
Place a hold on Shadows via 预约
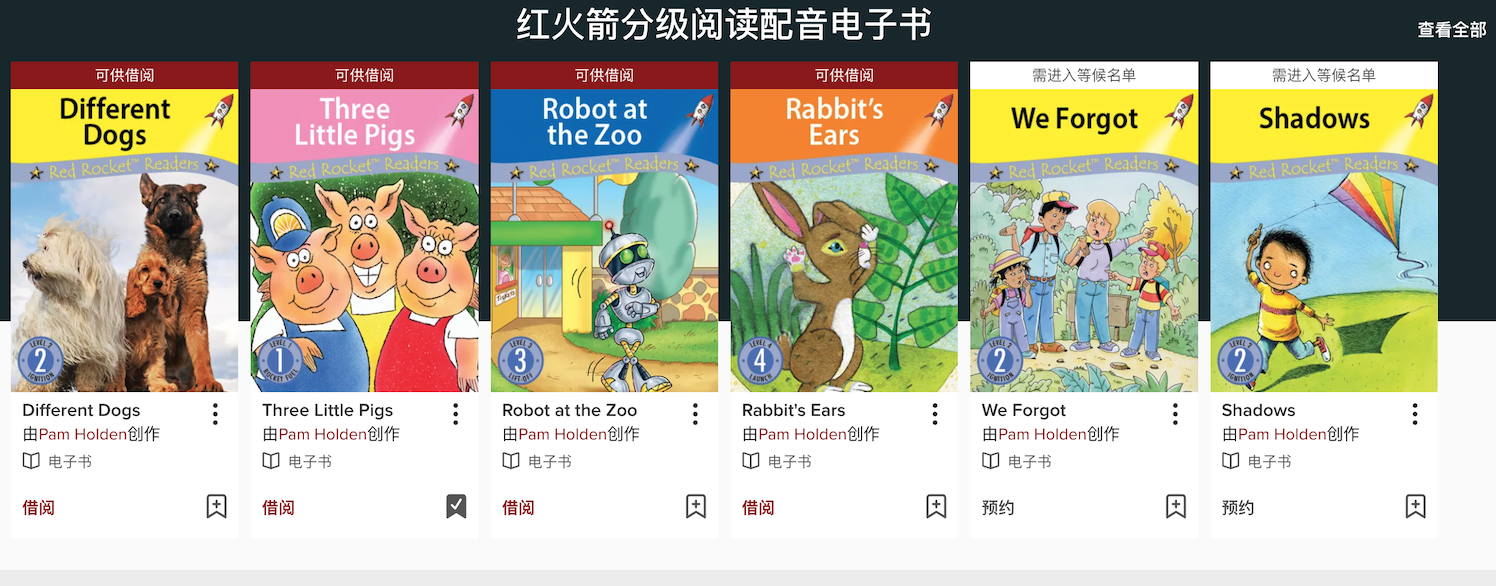(x=1238, y=508)
